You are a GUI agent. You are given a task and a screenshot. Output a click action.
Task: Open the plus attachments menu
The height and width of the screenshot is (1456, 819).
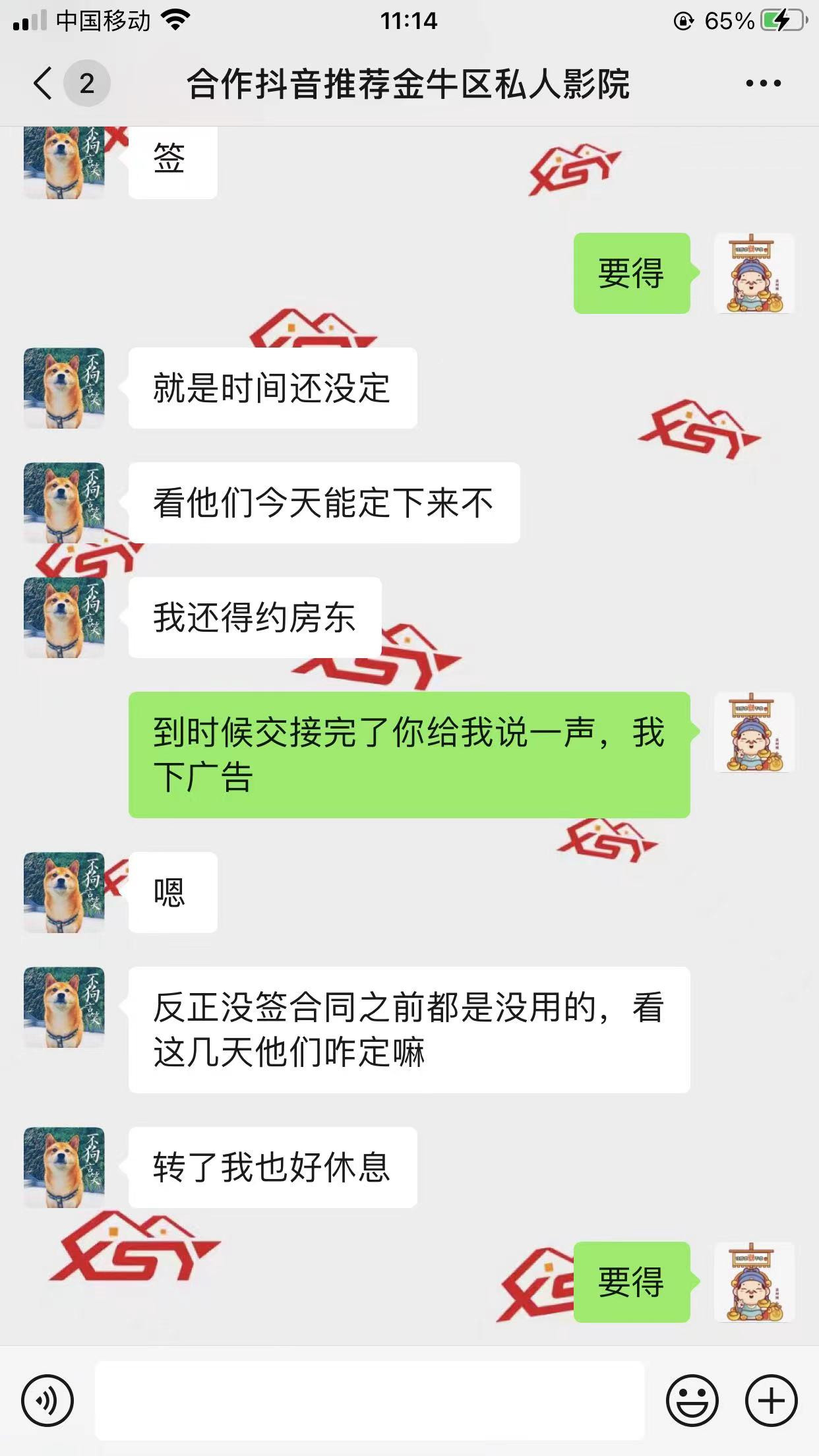point(771,1400)
